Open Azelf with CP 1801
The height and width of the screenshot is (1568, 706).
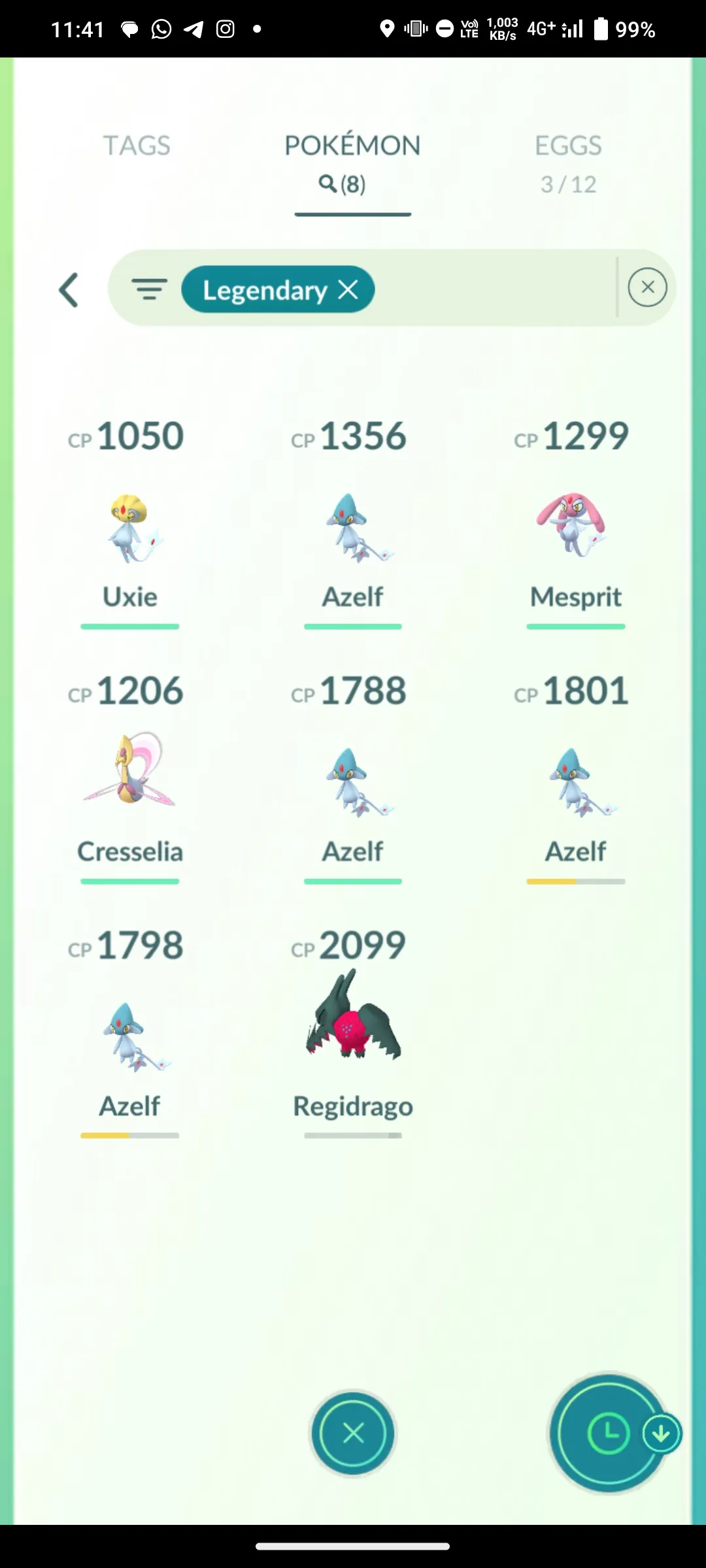(575, 781)
